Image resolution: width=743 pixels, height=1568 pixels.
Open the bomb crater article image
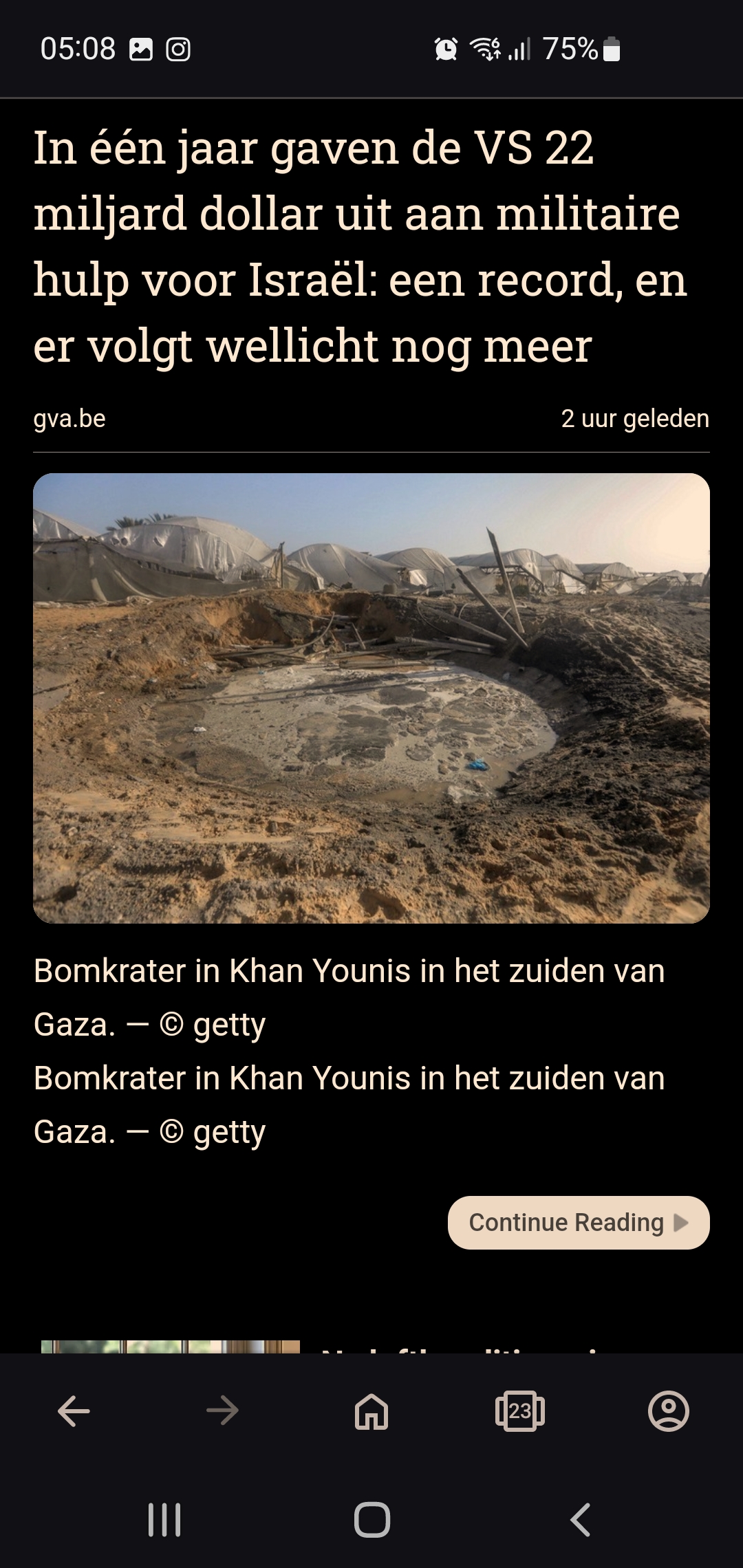pos(371,698)
